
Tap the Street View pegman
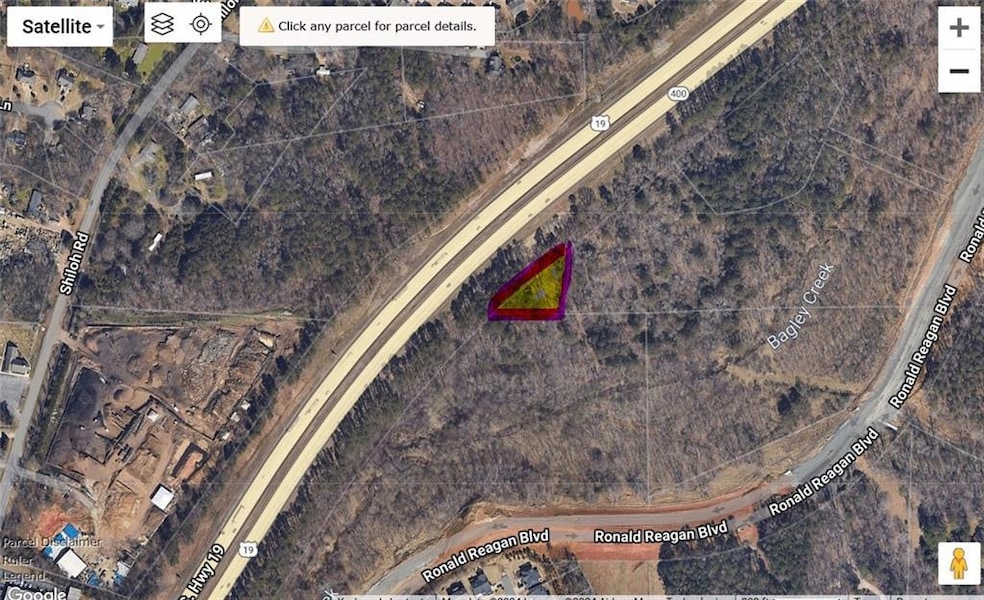point(958,564)
